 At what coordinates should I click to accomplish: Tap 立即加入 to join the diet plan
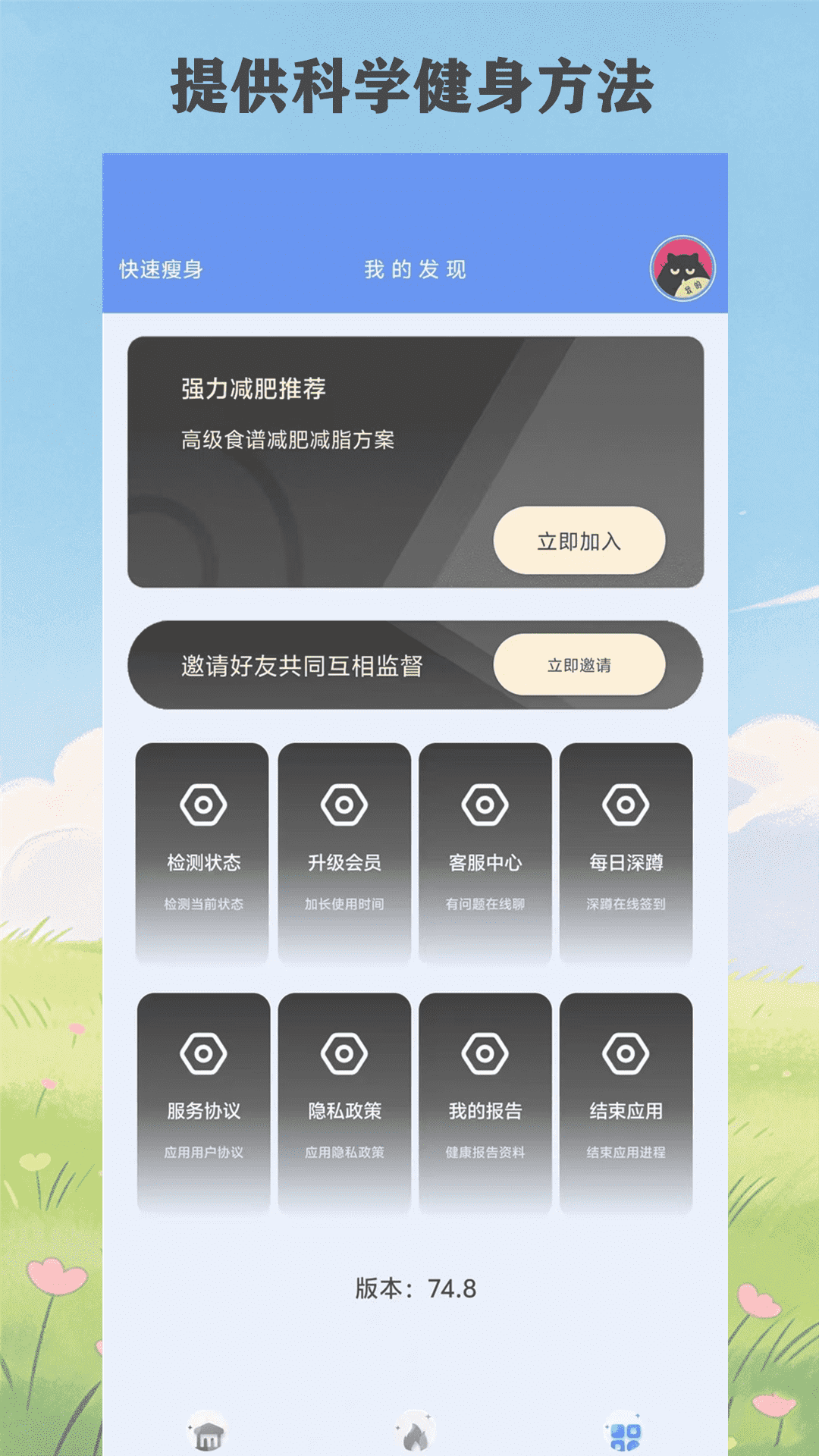580,540
